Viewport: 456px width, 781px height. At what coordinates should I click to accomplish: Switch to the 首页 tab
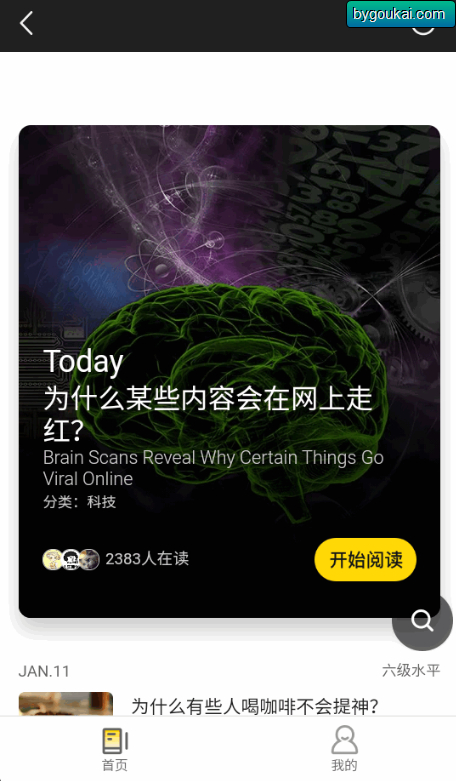tap(115, 749)
